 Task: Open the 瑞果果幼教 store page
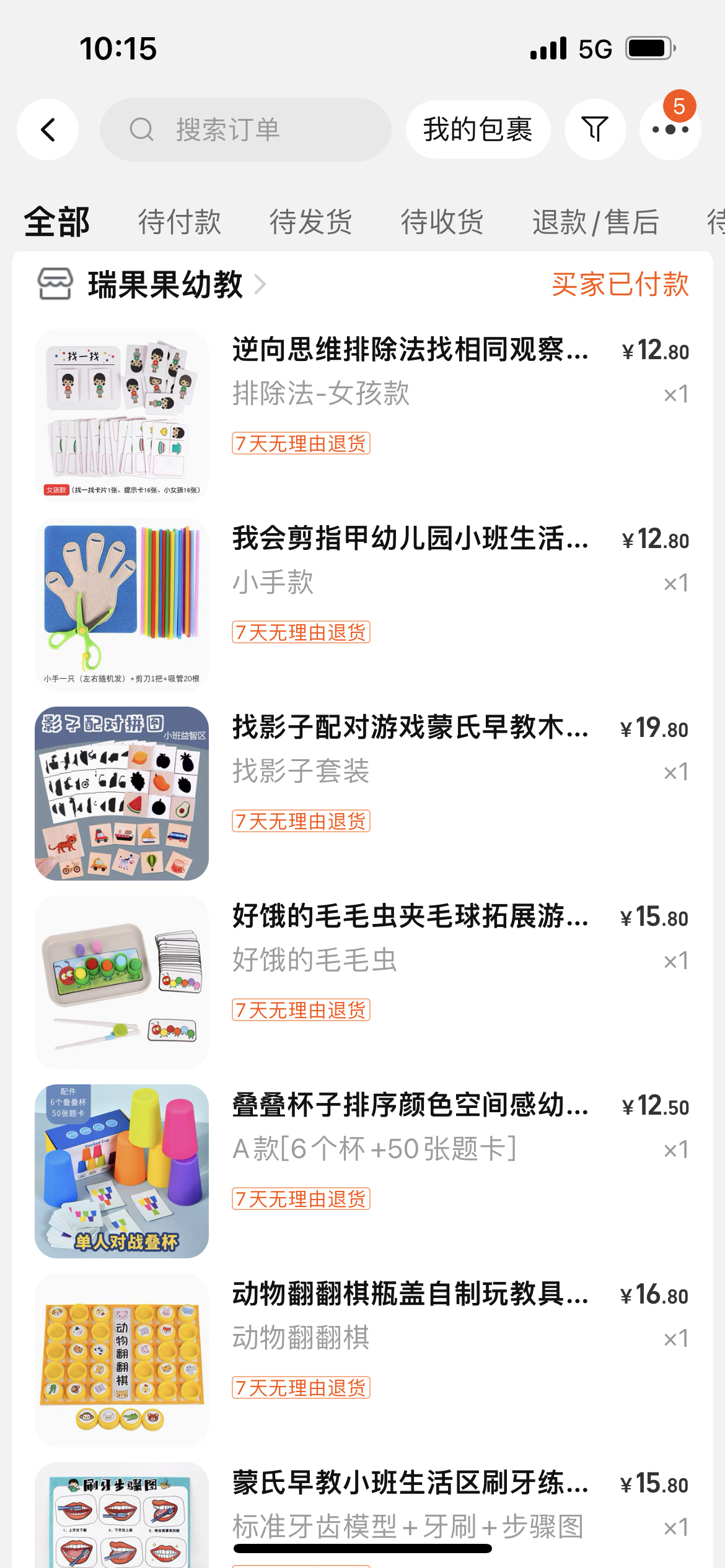click(165, 285)
